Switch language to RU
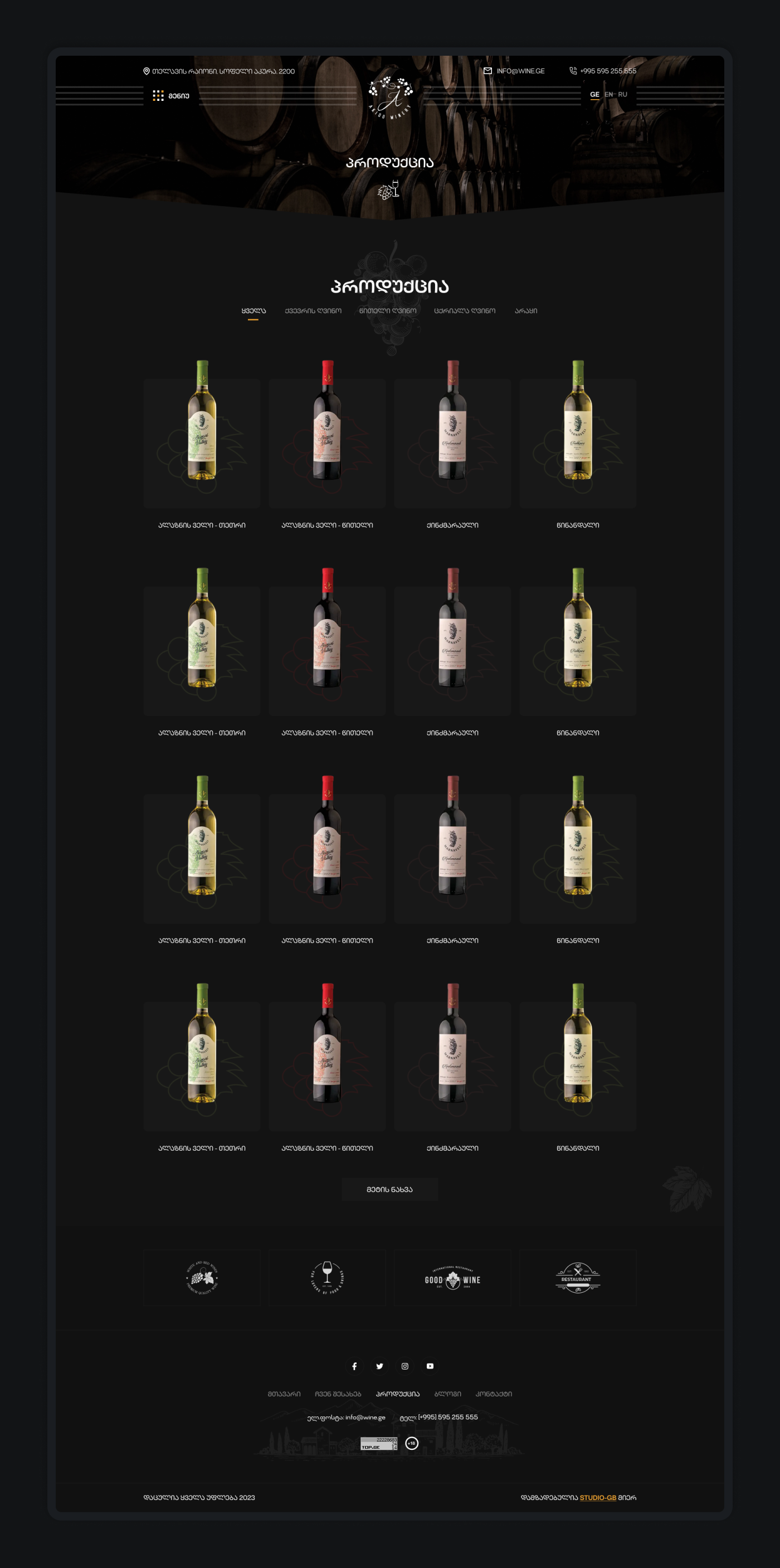Image resolution: width=780 pixels, height=1568 pixels. coord(622,95)
